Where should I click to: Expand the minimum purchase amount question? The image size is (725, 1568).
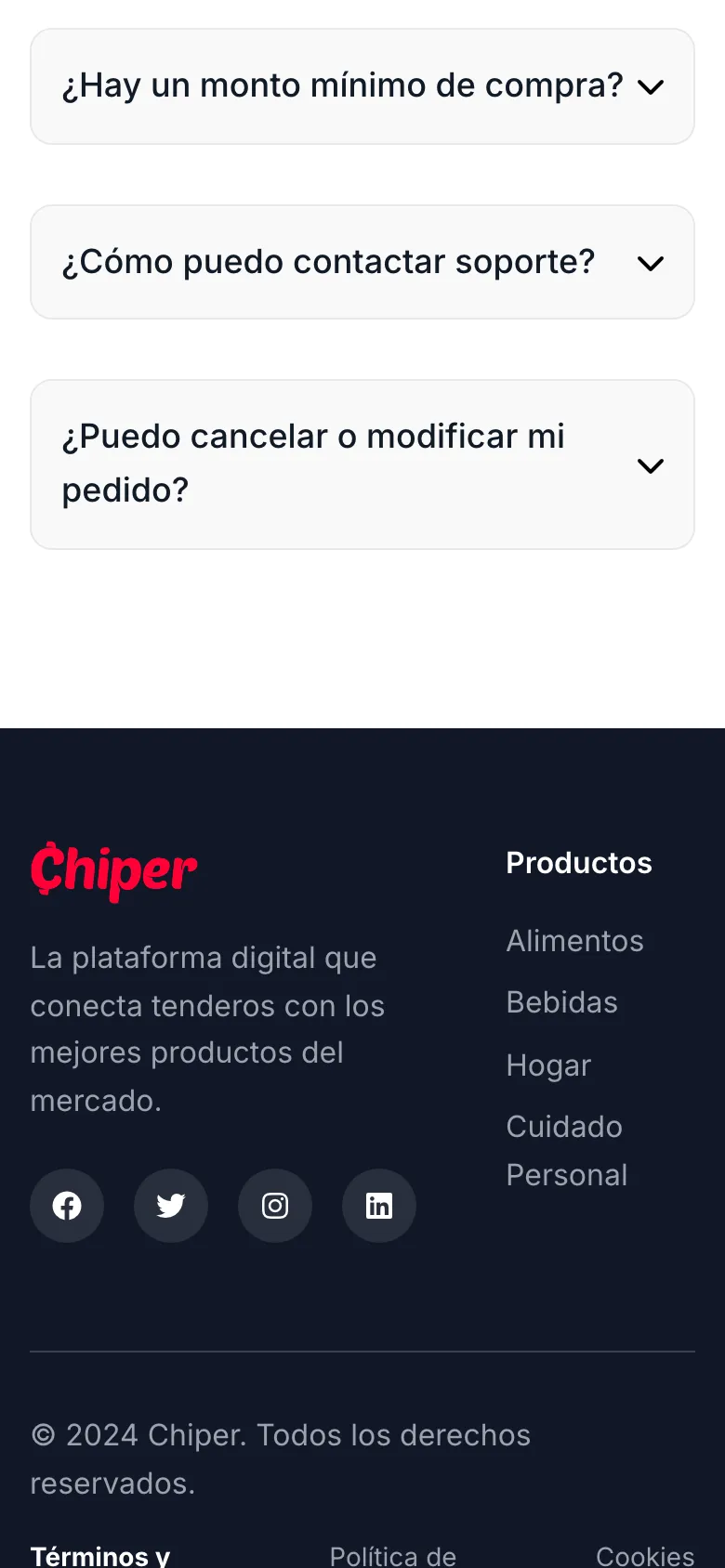click(651, 86)
